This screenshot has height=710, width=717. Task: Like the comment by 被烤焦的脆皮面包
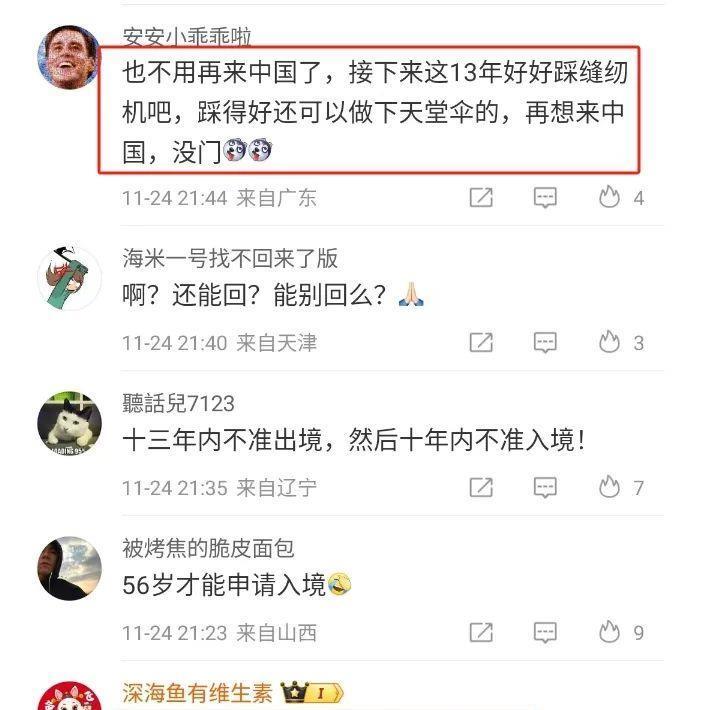click(x=610, y=633)
